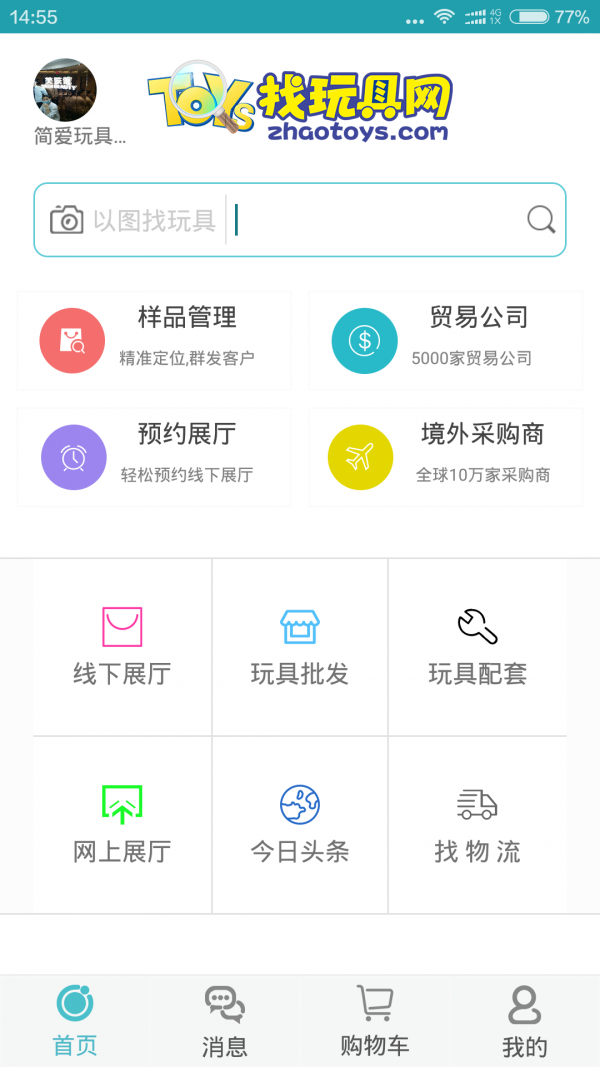Screen dimensions: 600x1067
Task: Select 网上展厅 grid item
Action: tap(122, 825)
